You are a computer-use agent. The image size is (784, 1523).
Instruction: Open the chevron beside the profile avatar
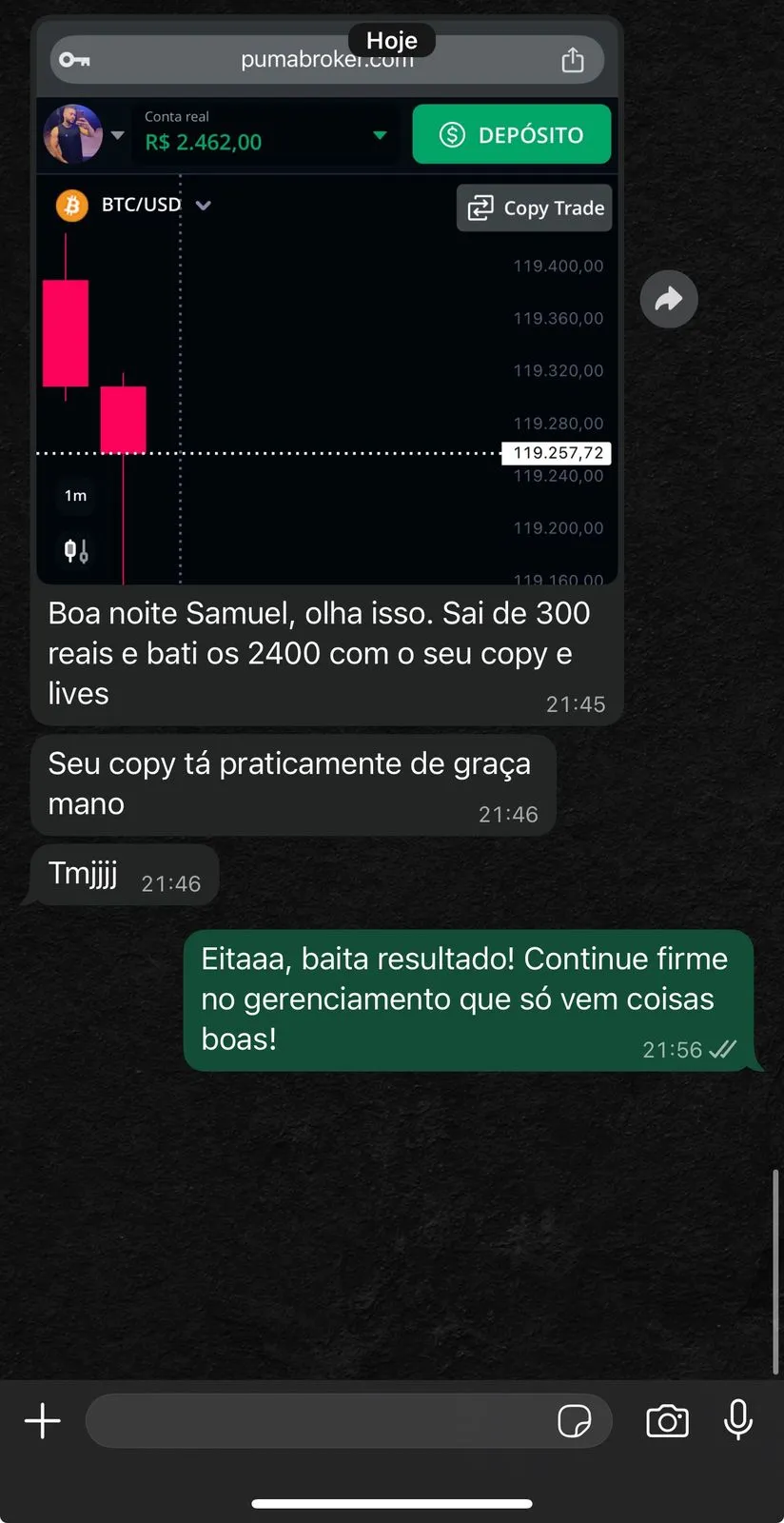(118, 136)
